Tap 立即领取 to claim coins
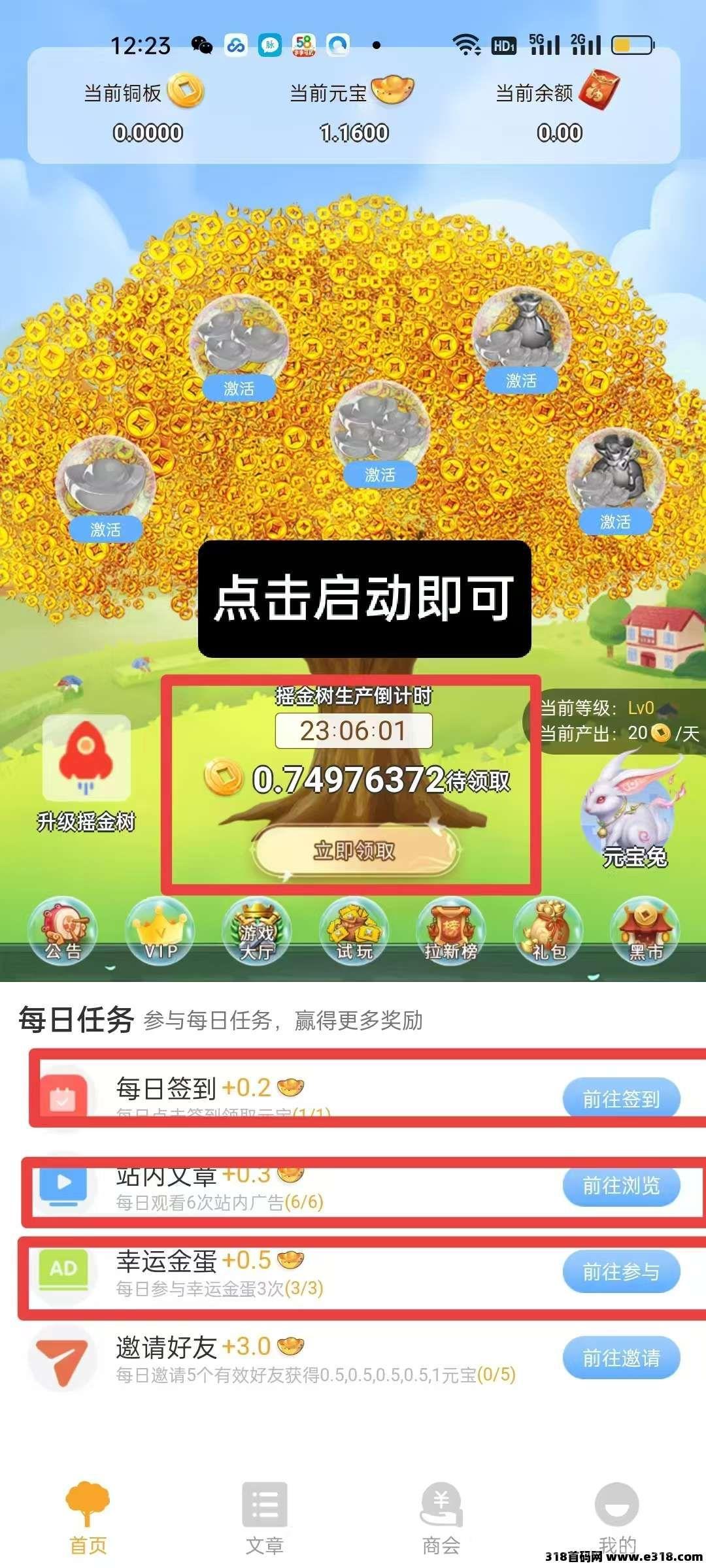Viewport: 706px width, 1568px height. coord(354,851)
